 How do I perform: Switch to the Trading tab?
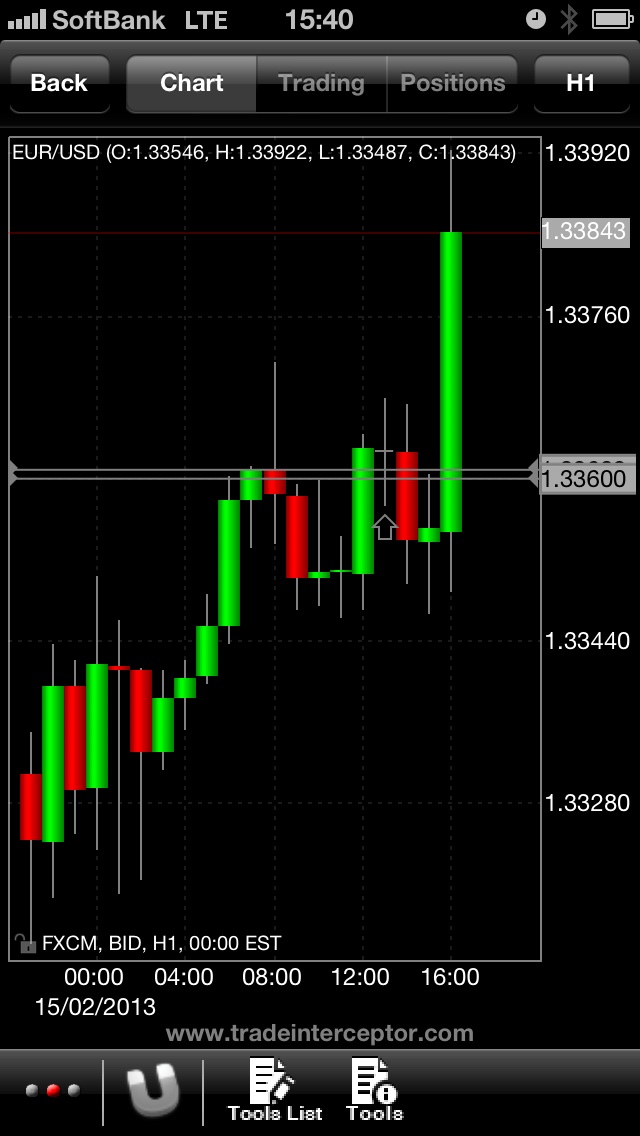coord(321,83)
